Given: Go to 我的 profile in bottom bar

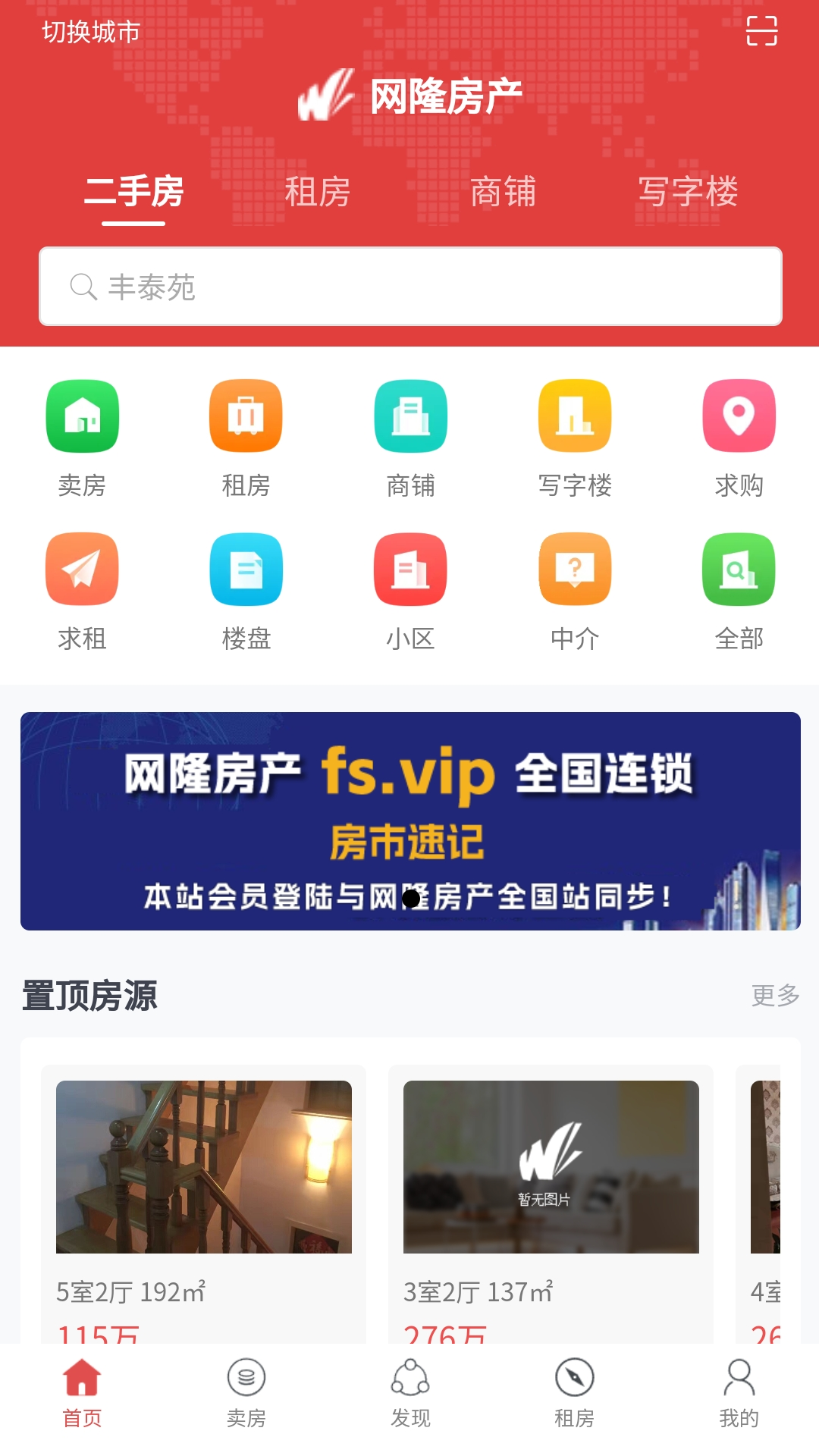Looking at the screenshot, I should tap(737, 1395).
